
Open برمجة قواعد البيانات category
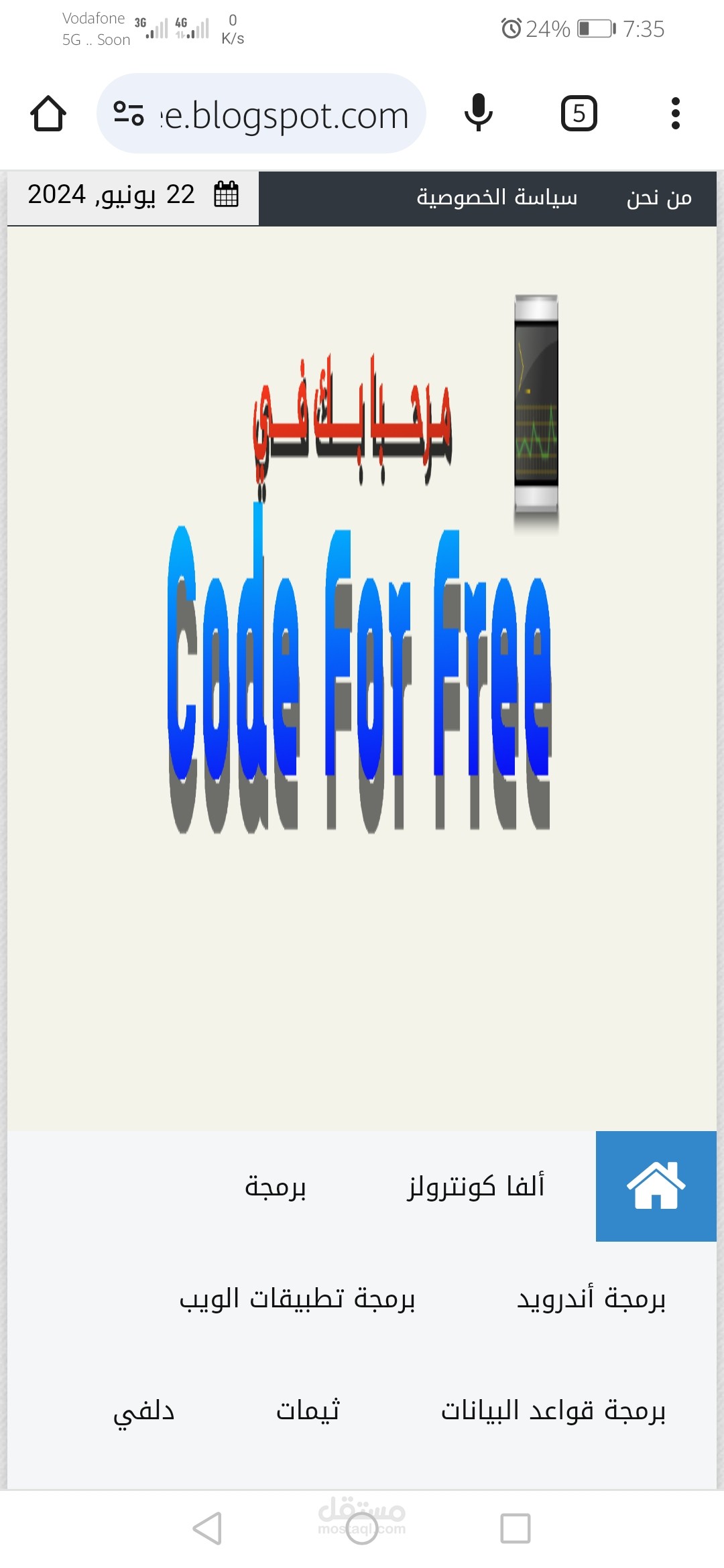553,1411
